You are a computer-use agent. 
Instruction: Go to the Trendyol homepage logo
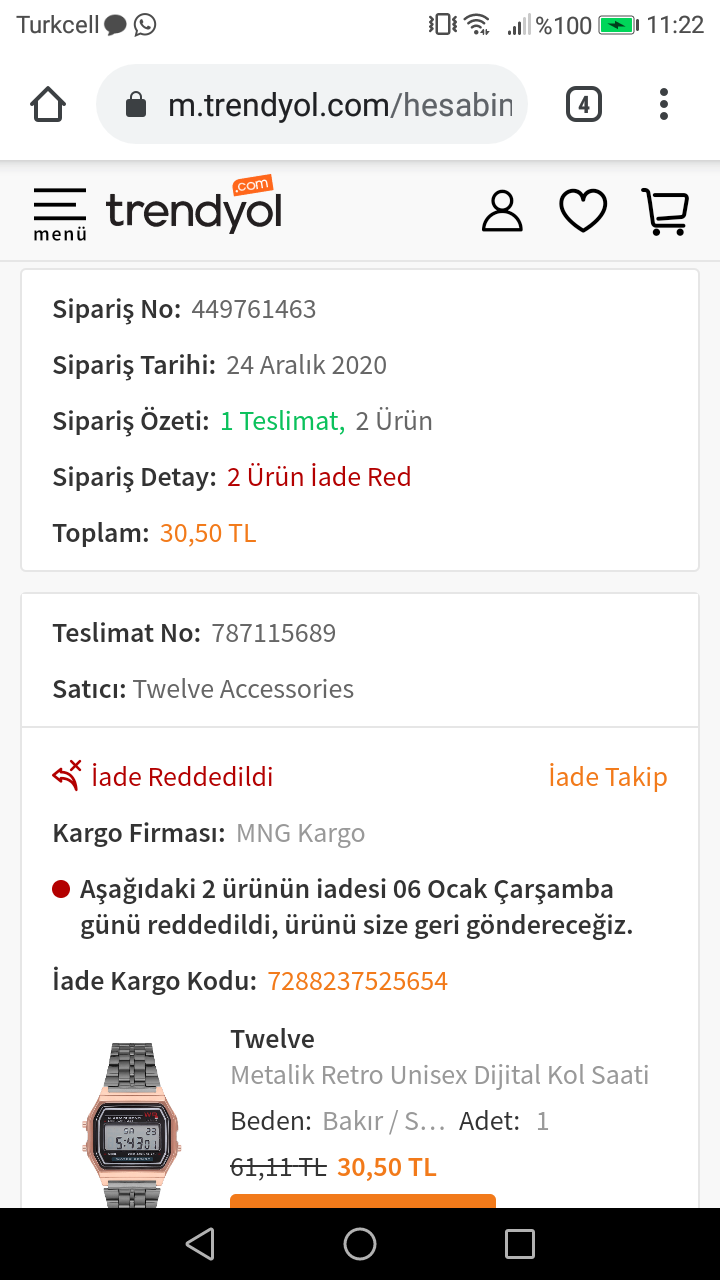(194, 205)
